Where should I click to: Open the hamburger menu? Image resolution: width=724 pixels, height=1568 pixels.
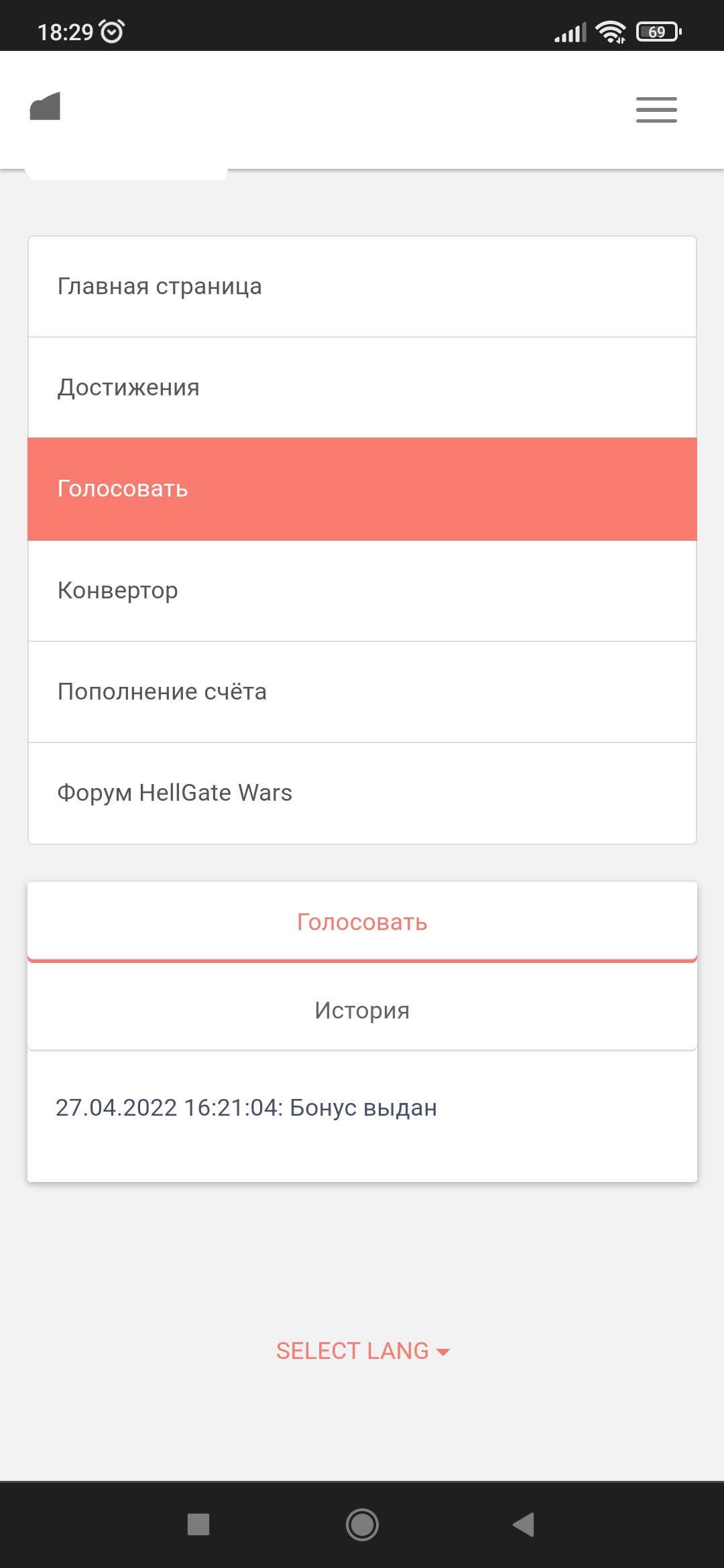[x=656, y=109]
